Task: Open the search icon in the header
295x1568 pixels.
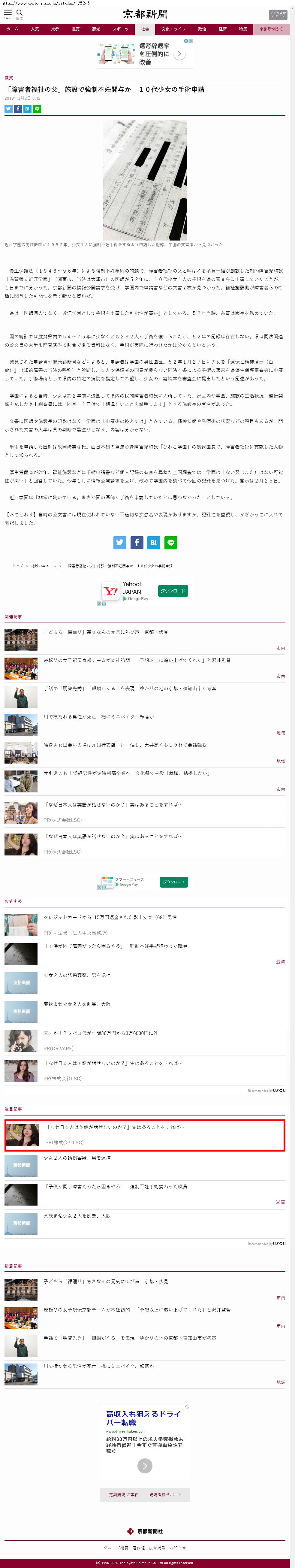Action: coord(20,13)
